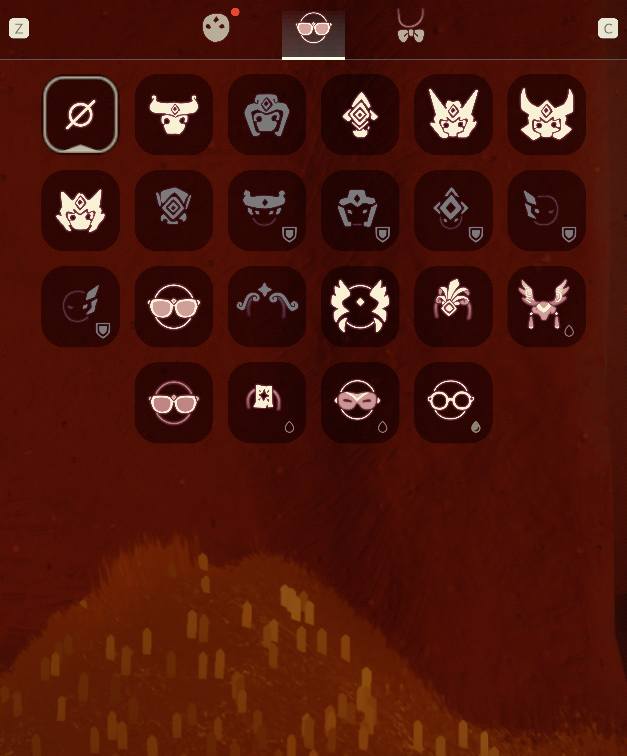Choose the round clear glasses
This screenshot has width=627, height=756.
(453, 402)
